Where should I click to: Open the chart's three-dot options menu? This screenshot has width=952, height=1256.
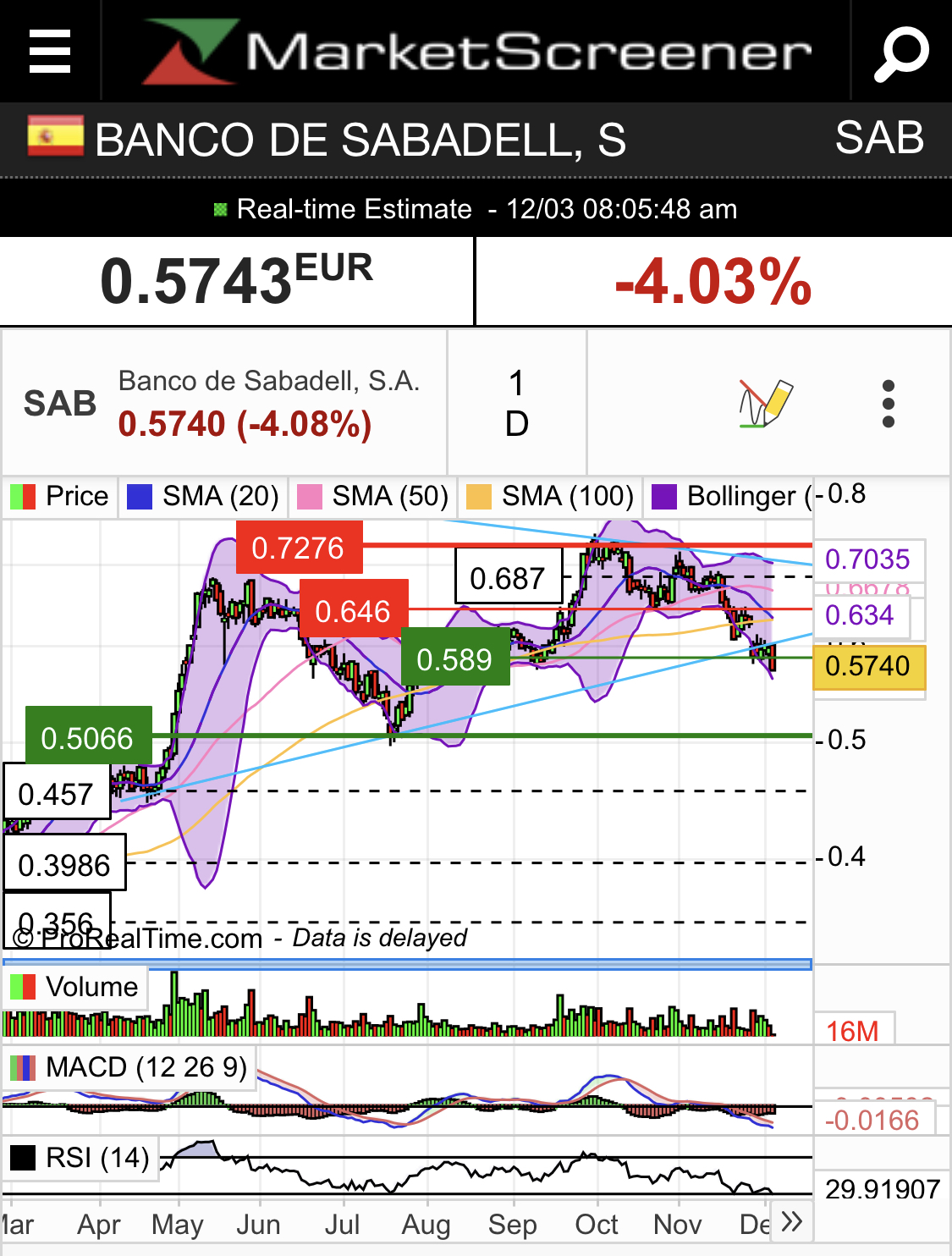[888, 403]
